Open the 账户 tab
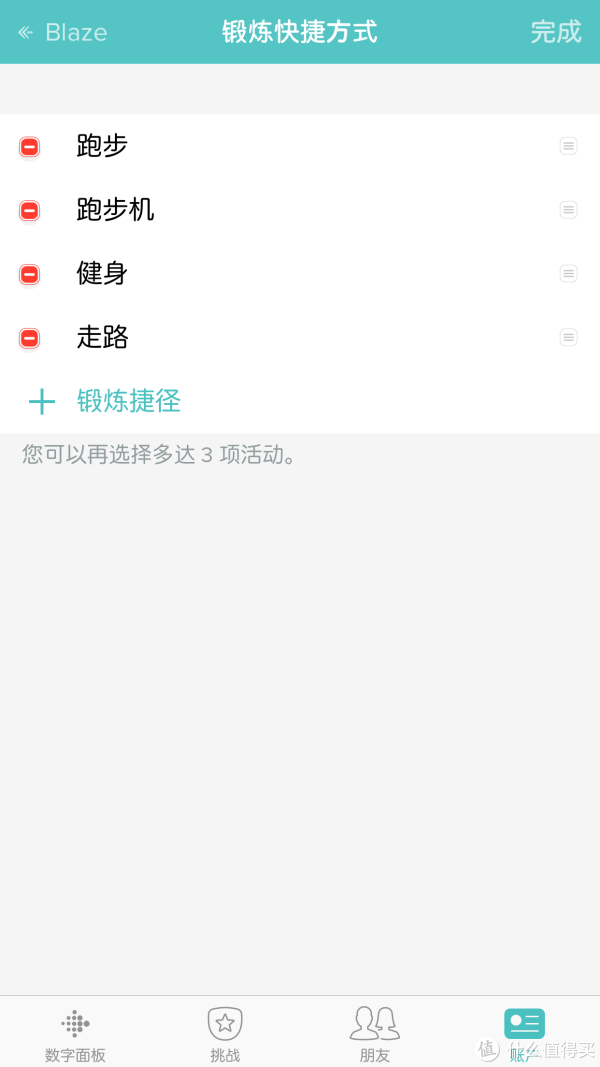 524,1035
